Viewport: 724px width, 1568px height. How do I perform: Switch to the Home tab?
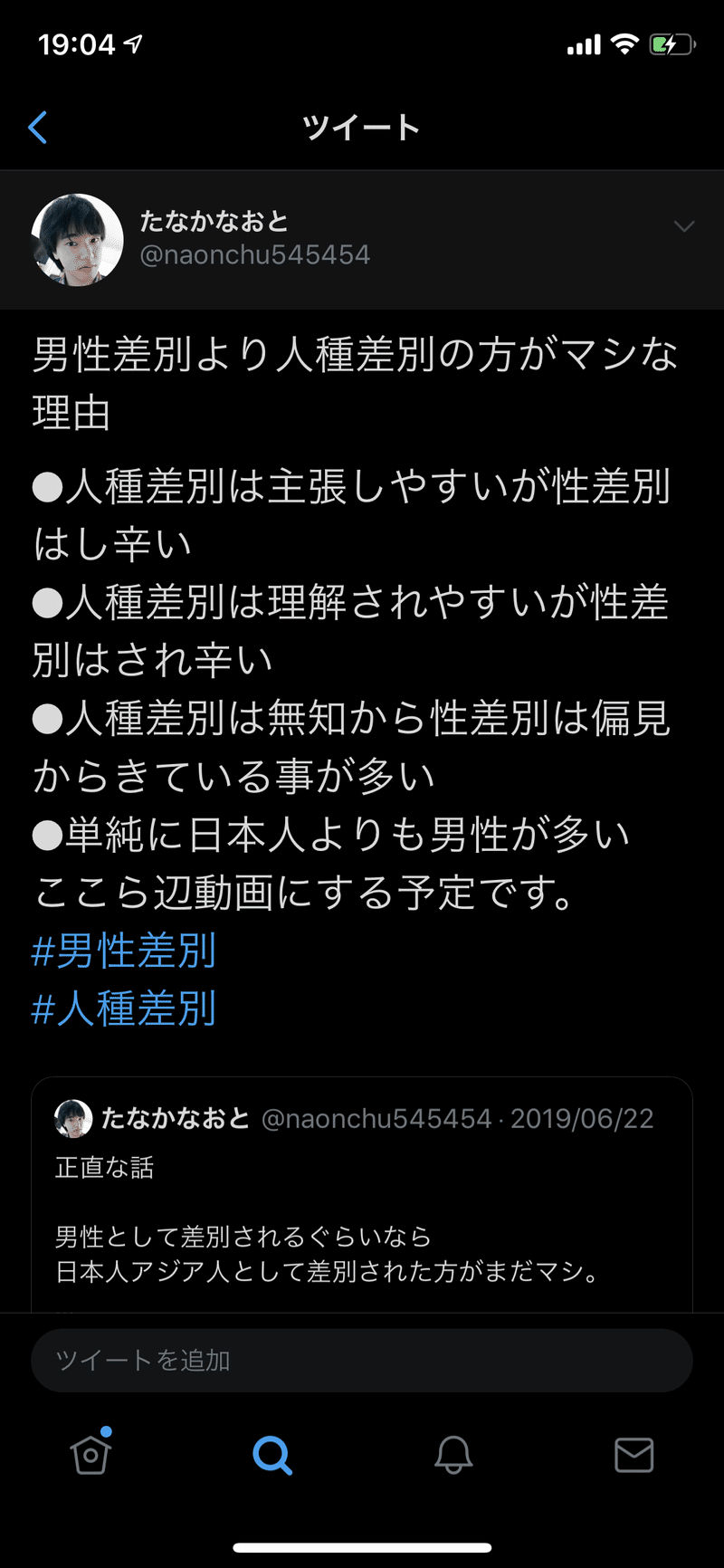[x=90, y=1455]
